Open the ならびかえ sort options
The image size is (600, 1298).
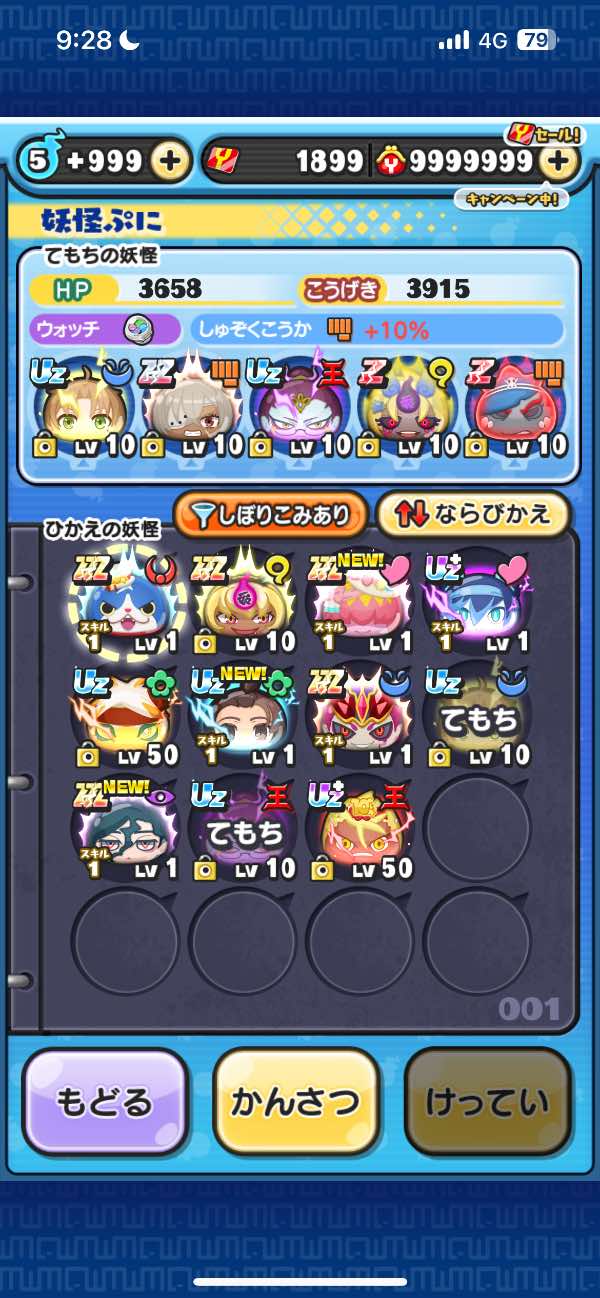tap(473, 514)
